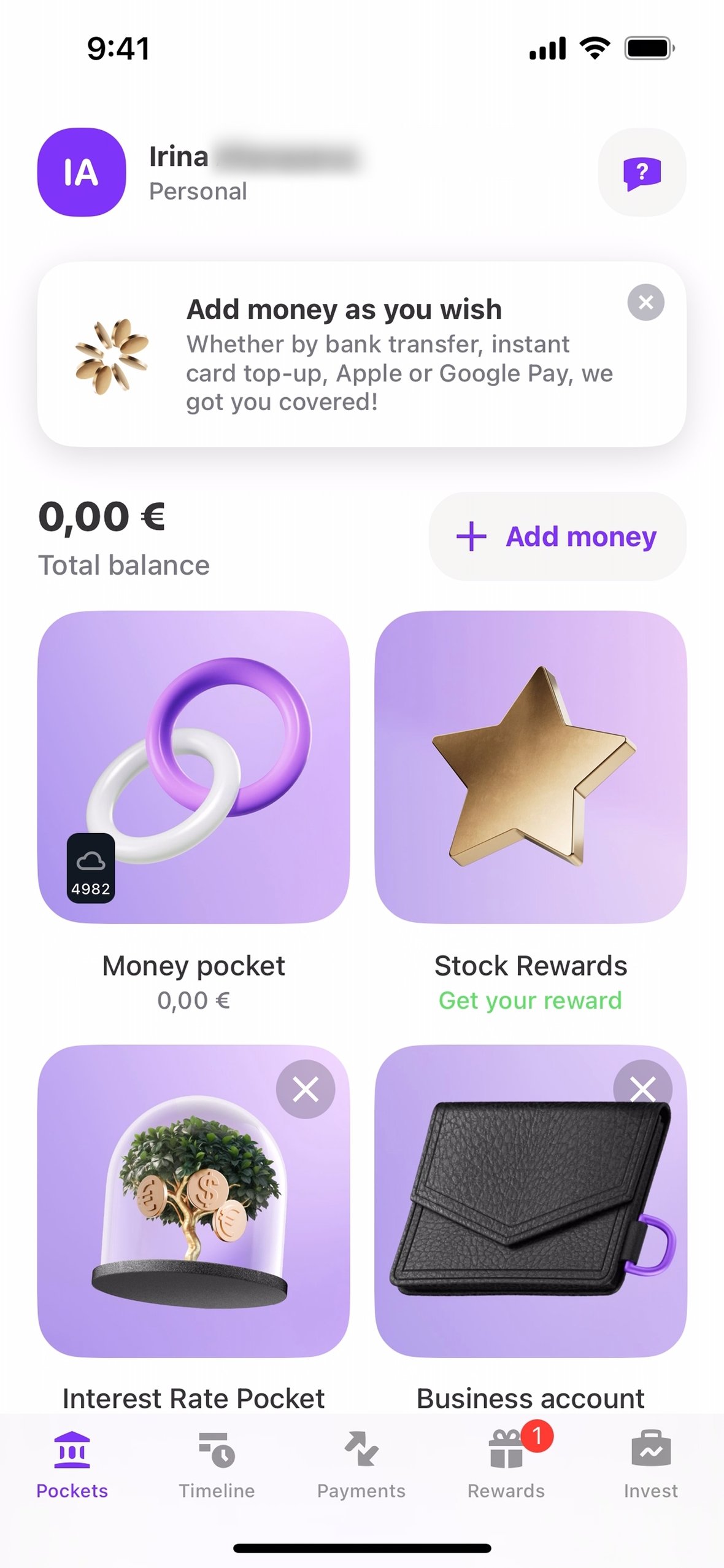Dismiss the Add money as you wish banner
The width and height of the screenshot is (724, 1568).
(x=645, y=302)
